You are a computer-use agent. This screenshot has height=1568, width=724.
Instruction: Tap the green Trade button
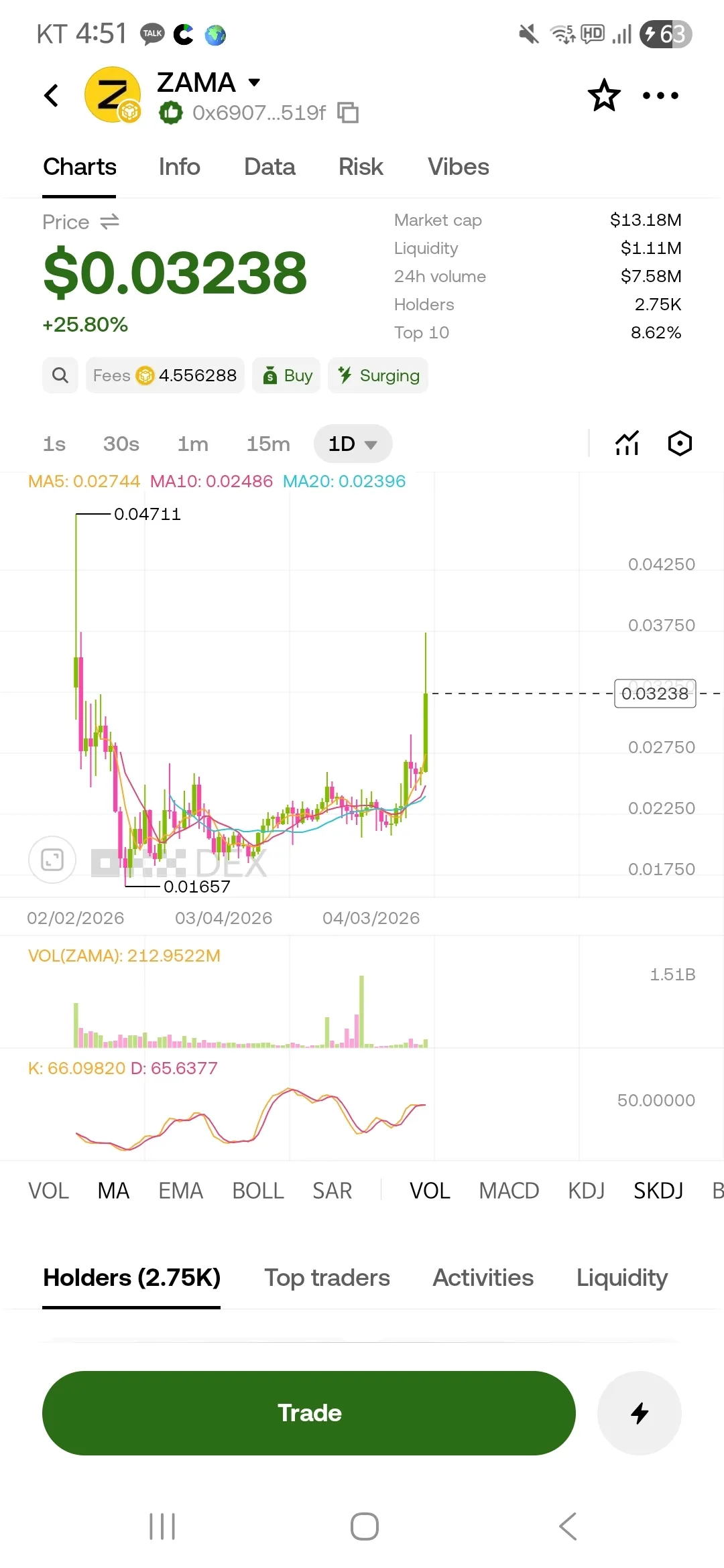pos(309,1413)
